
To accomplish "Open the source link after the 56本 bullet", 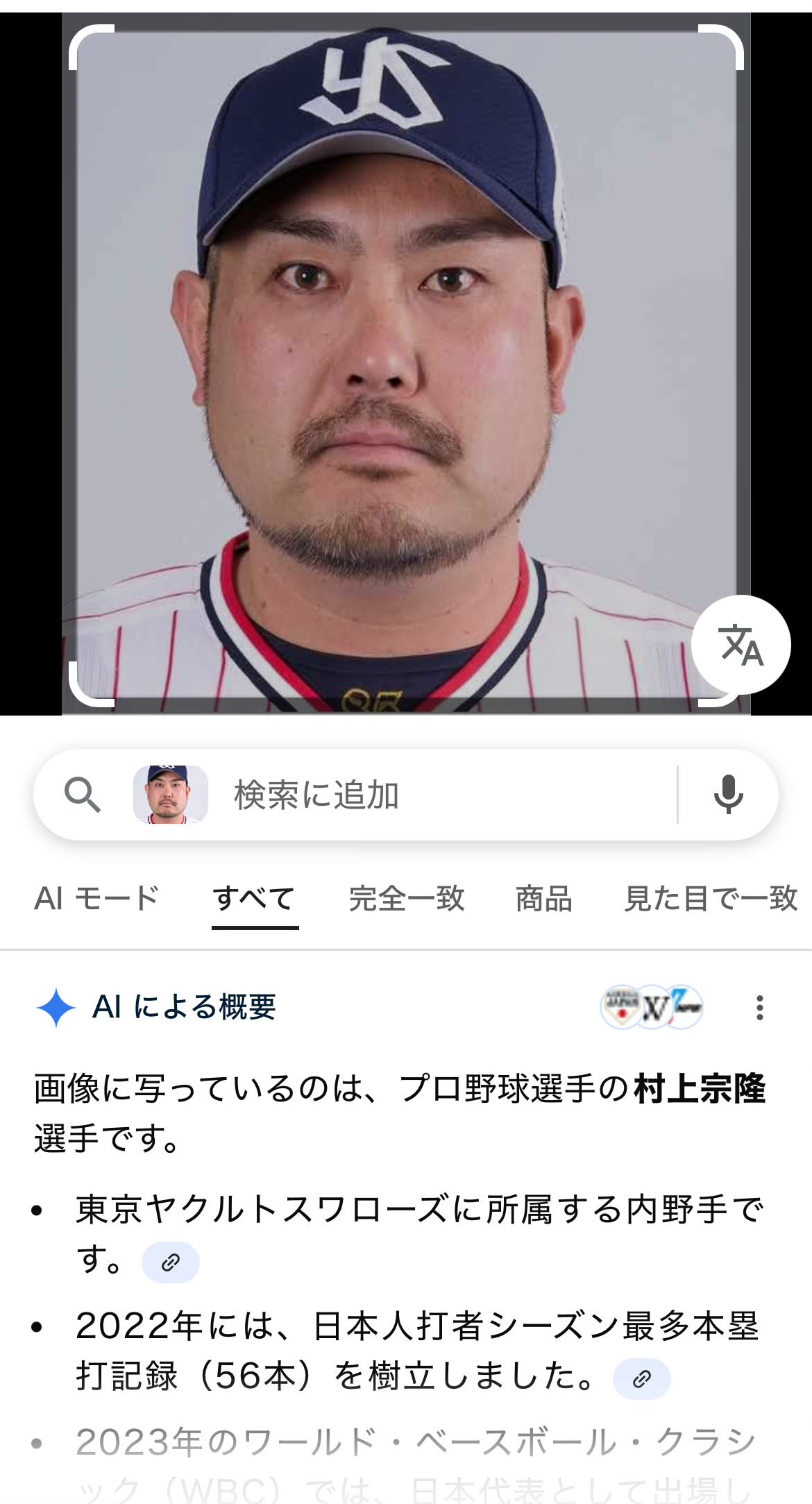I will 642,1379.
